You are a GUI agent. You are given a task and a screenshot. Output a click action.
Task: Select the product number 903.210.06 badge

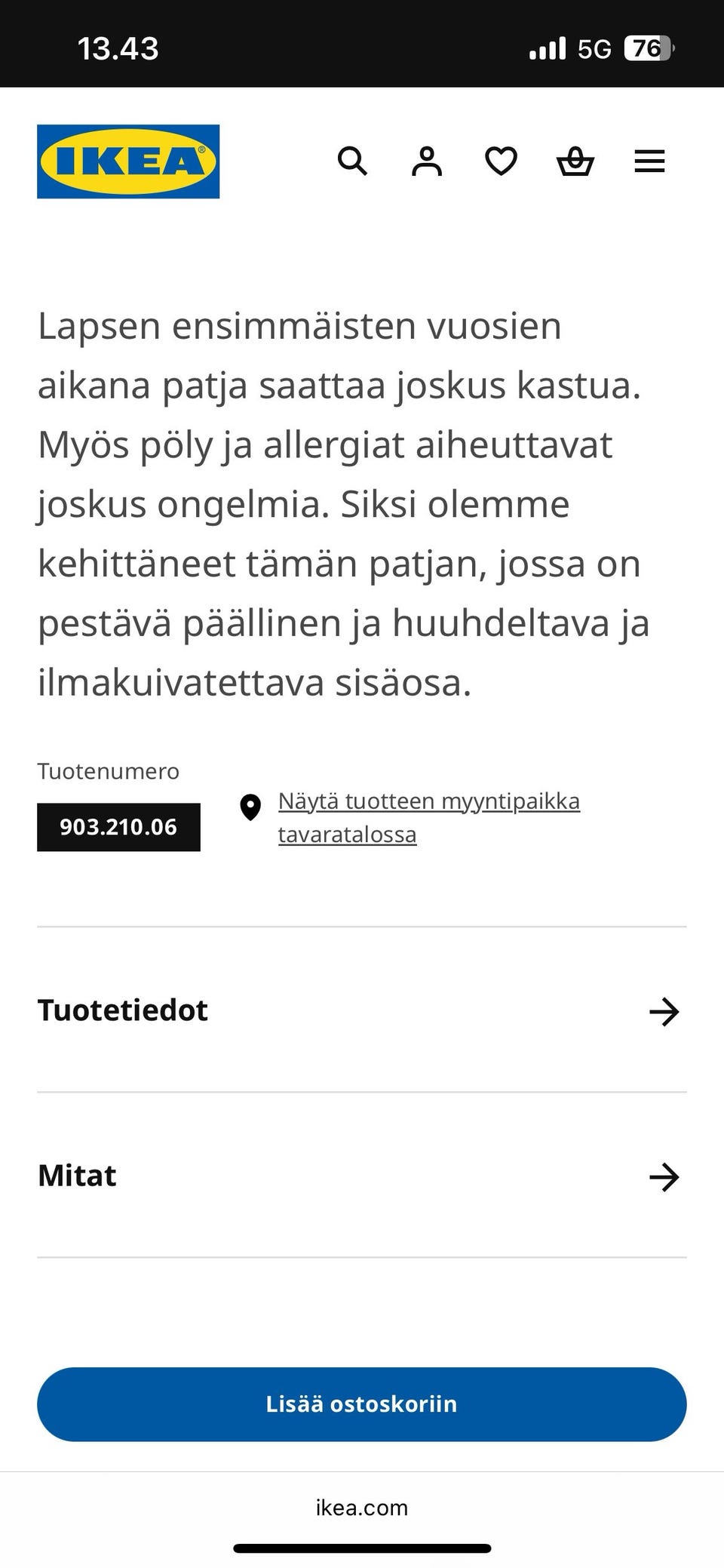click(x=118, y=826)
